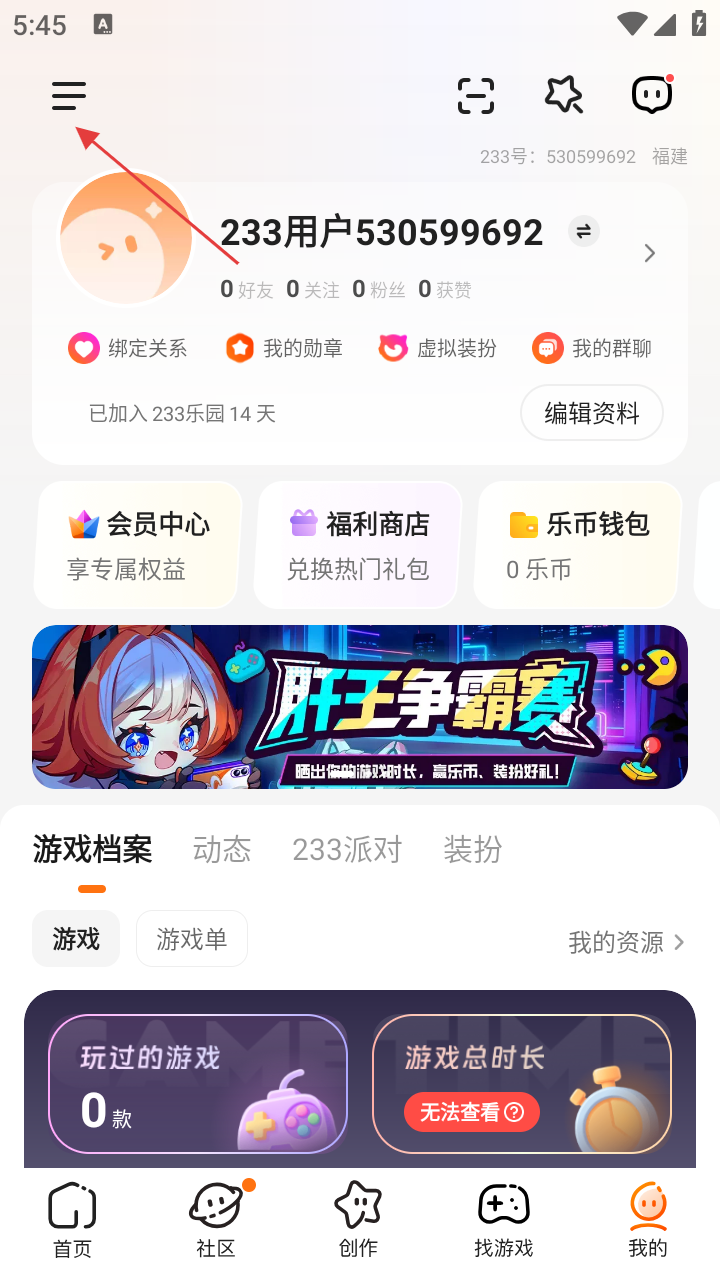Select the 游戏单 chip
Screen dimensions: 720x1280
(192, 939)
